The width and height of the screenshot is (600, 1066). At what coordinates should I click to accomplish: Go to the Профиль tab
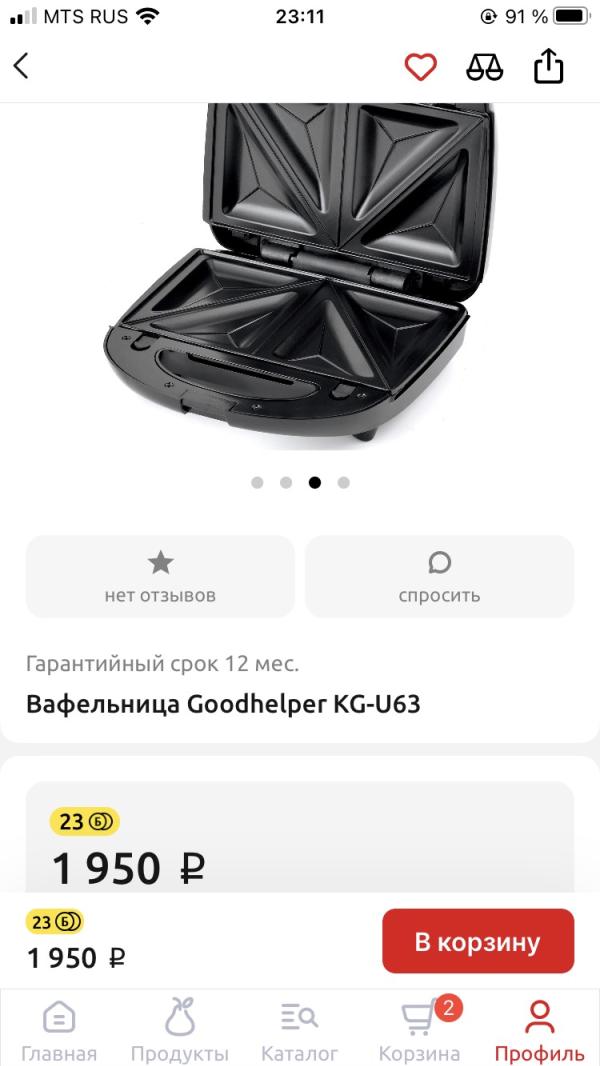pyautogui.click(x=539, y=1030)
